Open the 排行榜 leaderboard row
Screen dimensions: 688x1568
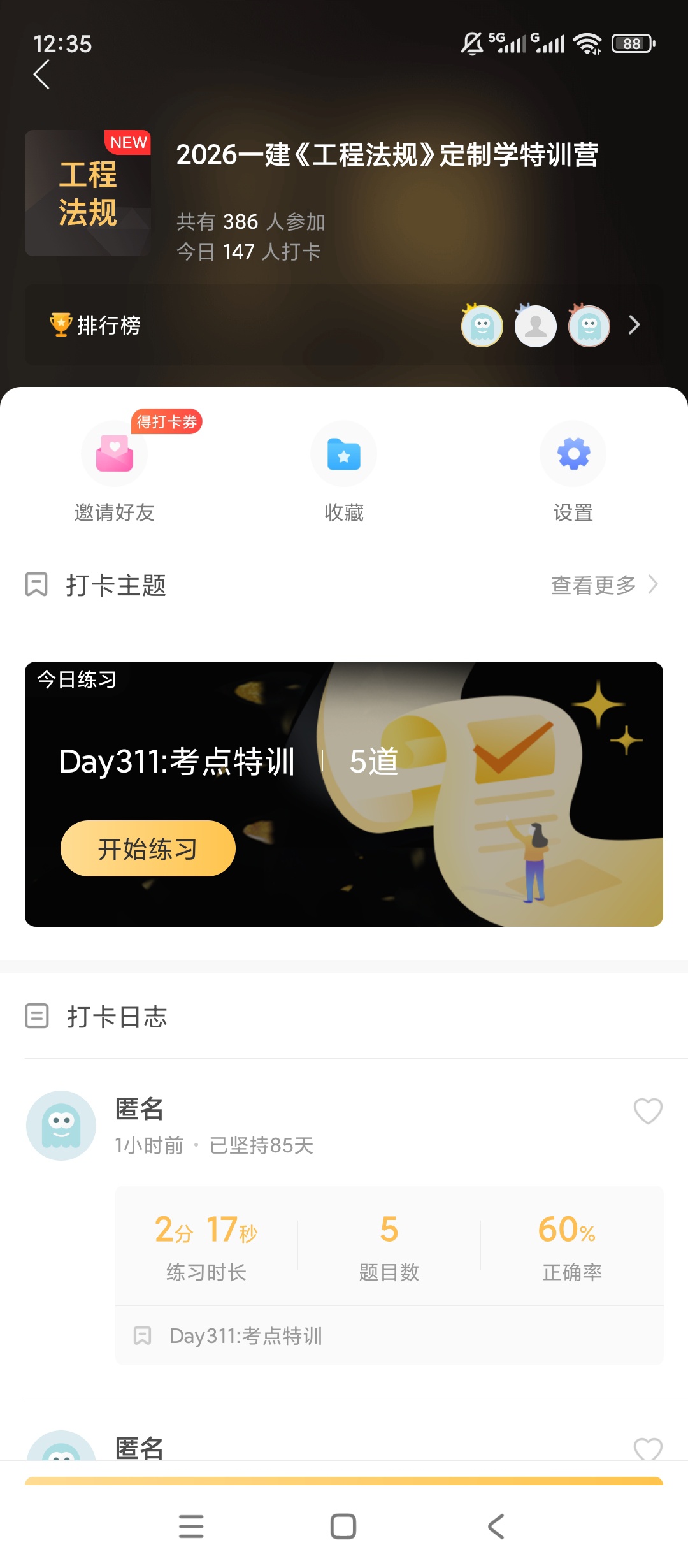click(x=344, y=325)
